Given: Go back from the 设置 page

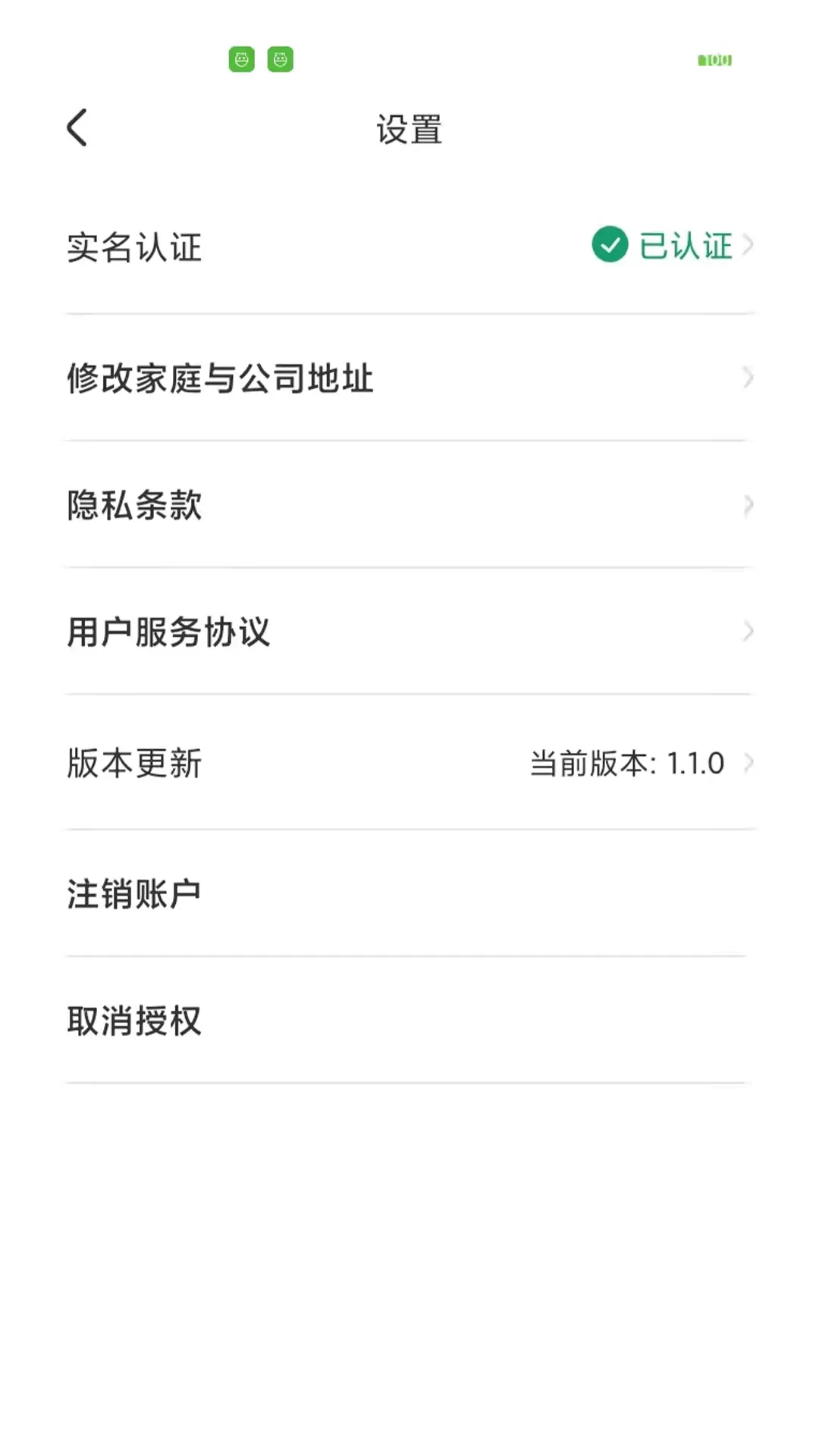Looking at the screenshot, I should pyautogui.click(x=77, y=127).
